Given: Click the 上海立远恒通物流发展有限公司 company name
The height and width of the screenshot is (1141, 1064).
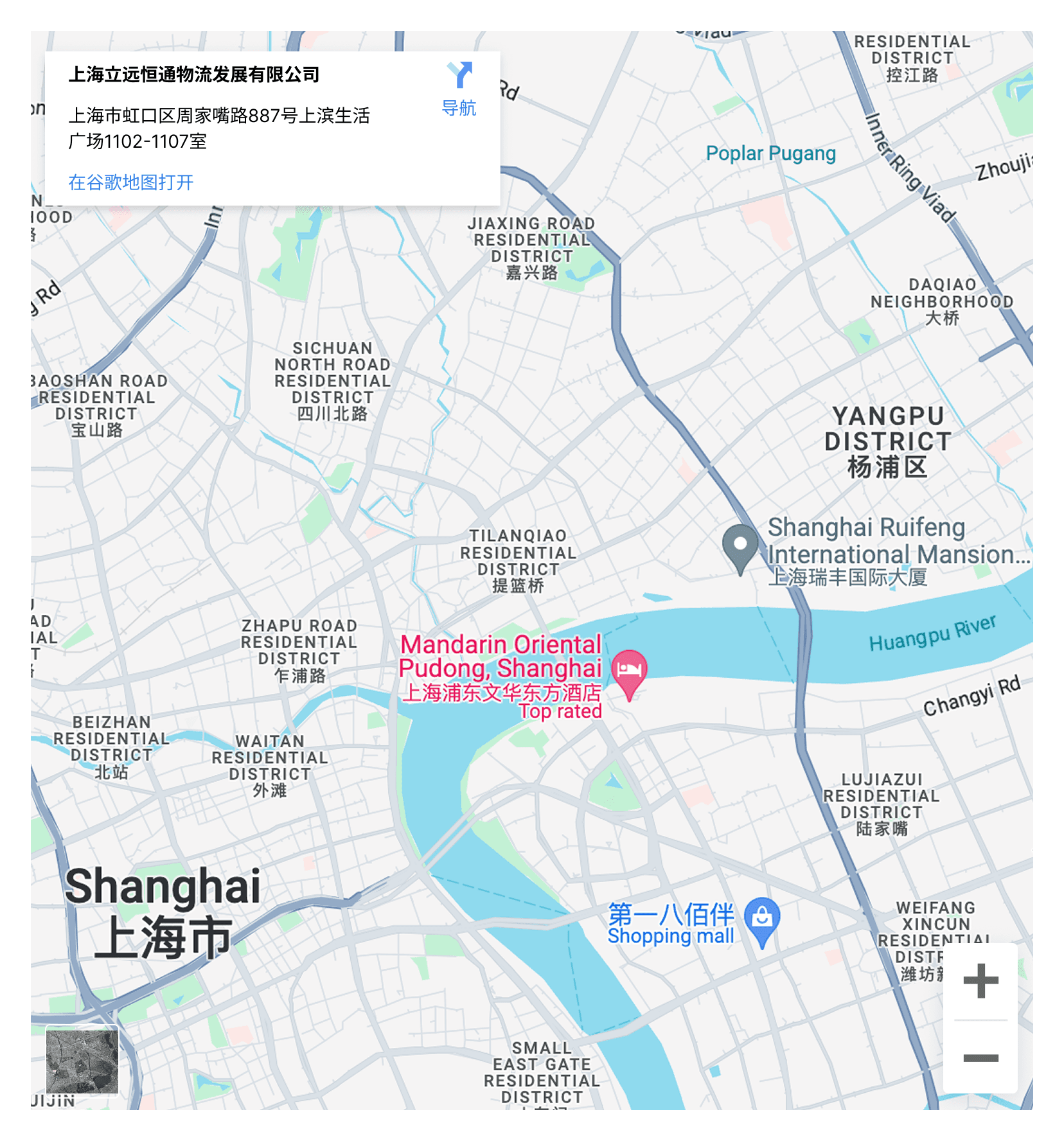Looking at the screenshot, I should [x=195, y=73].
